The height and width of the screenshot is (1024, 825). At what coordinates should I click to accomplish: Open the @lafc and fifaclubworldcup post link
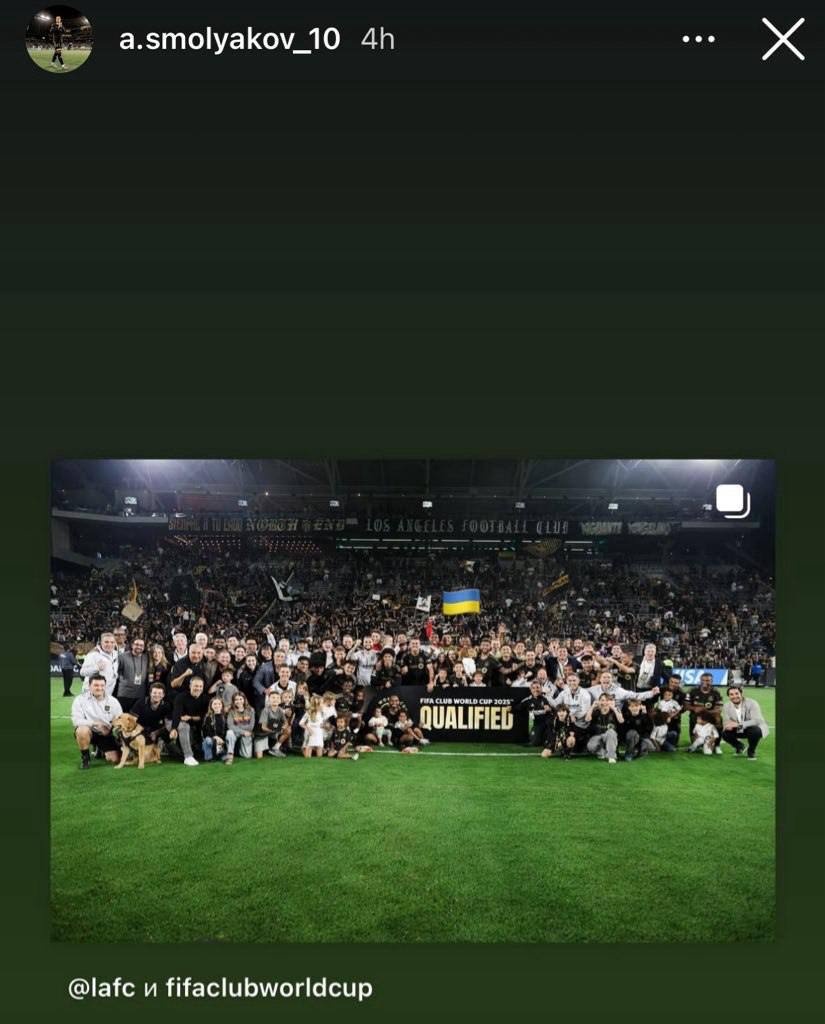tap(220, 988)
